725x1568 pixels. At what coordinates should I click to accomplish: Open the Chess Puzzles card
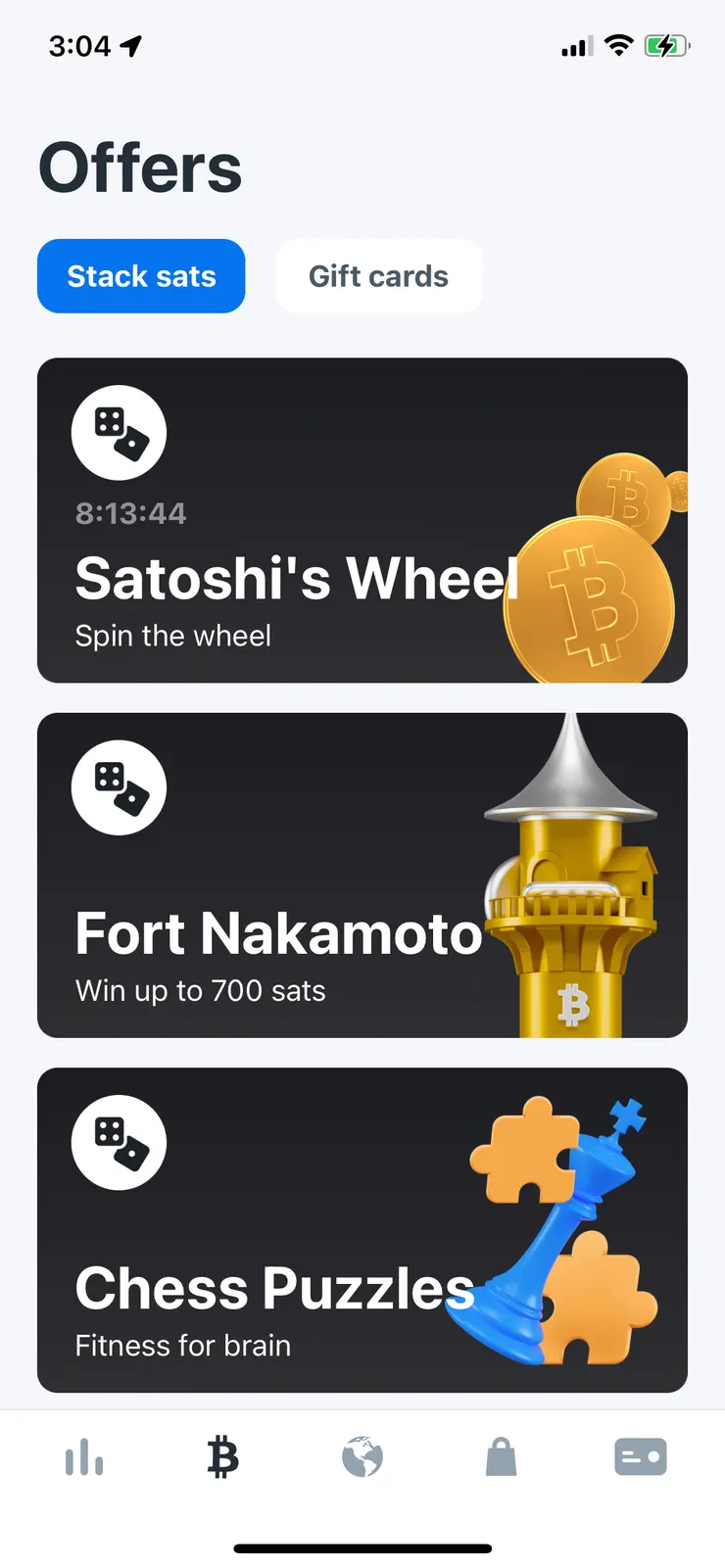(362, 1229)
